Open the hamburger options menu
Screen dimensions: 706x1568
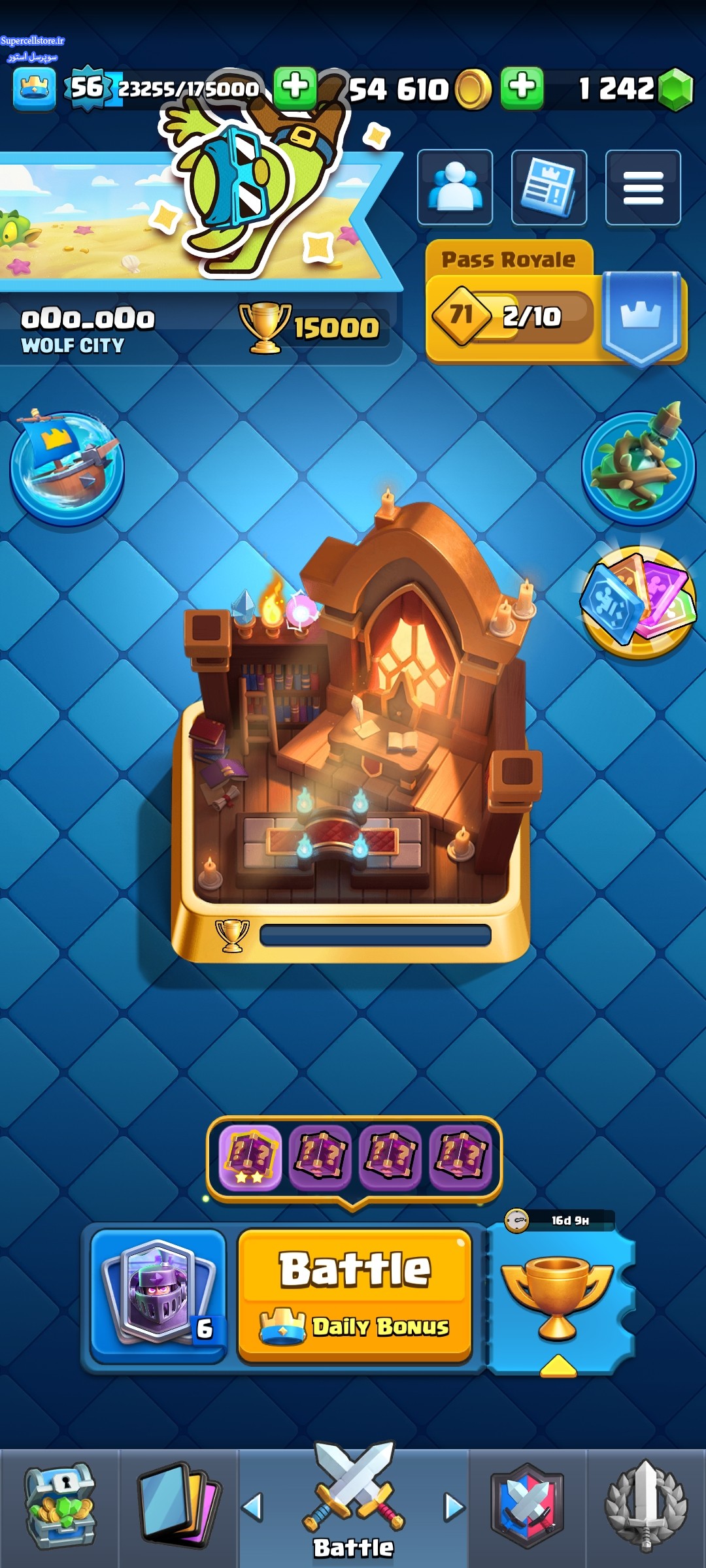643,188
